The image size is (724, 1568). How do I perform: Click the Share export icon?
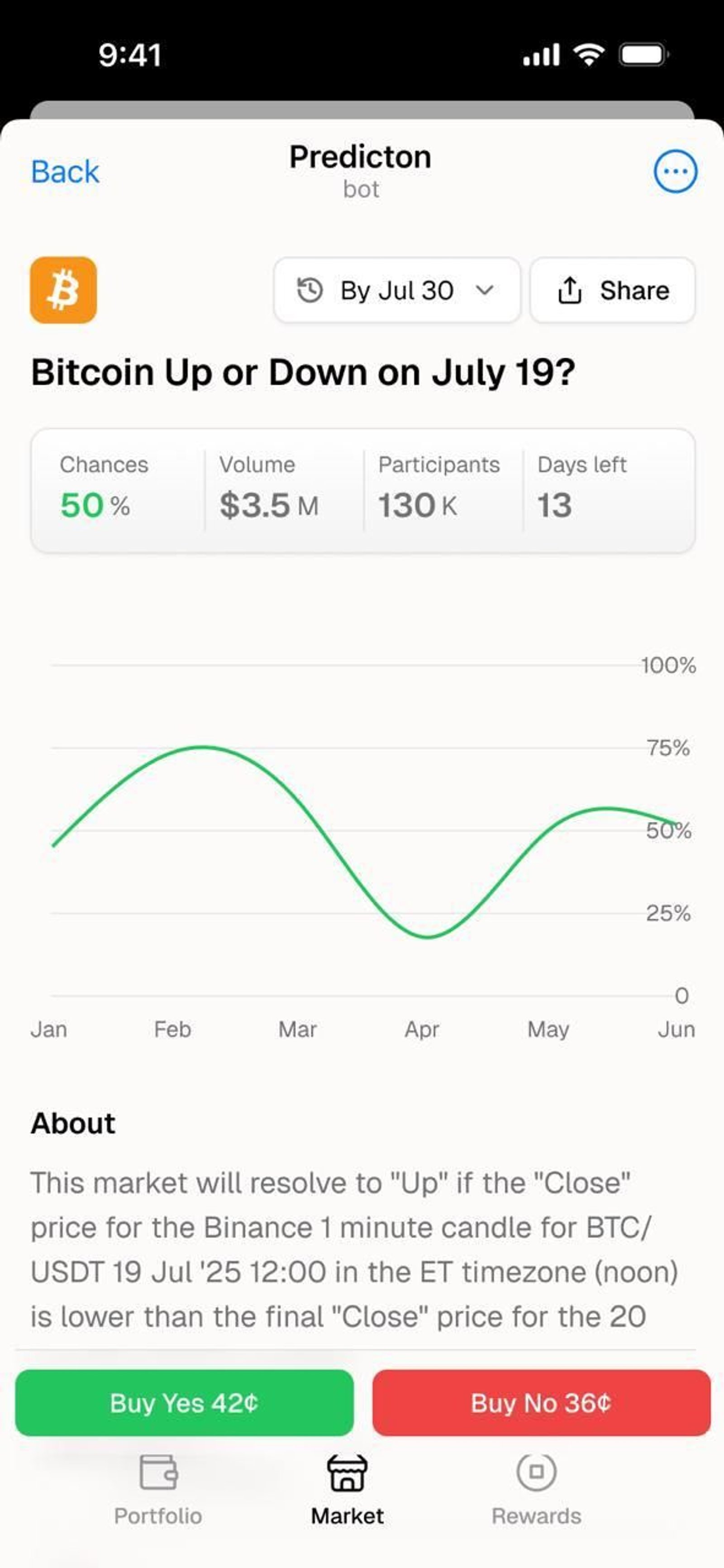coord(571,291)
